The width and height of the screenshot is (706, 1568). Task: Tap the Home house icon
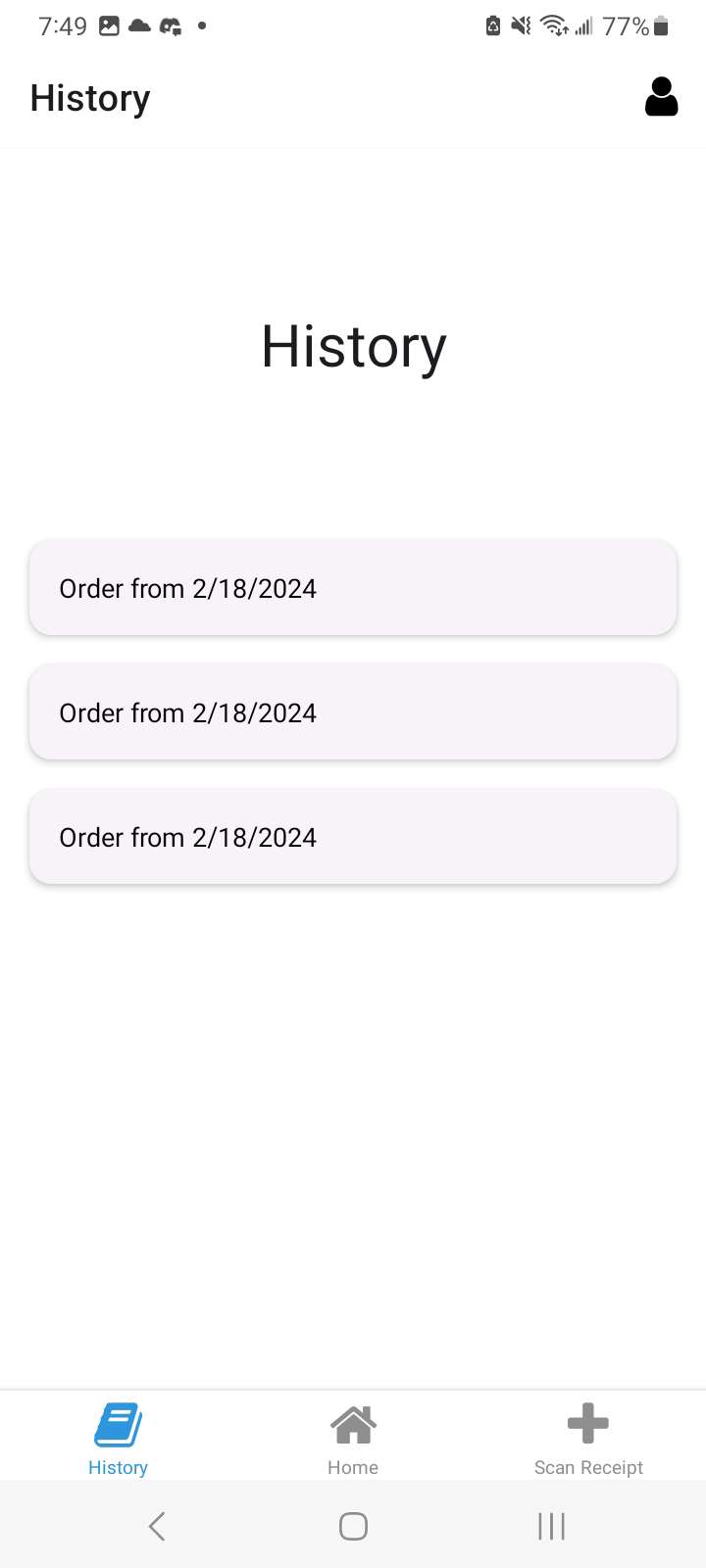[x=353, y=1423]
